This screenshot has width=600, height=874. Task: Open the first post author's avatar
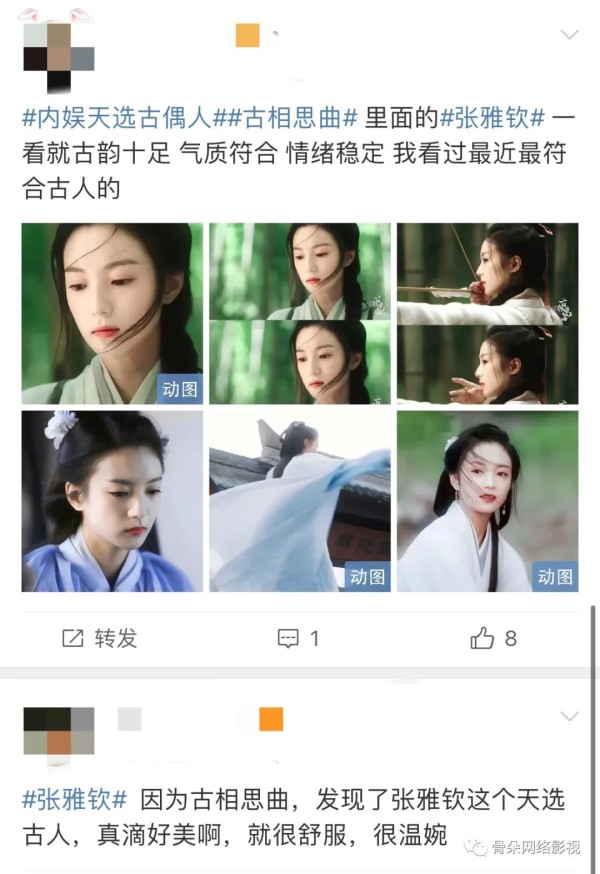(58, 56)
